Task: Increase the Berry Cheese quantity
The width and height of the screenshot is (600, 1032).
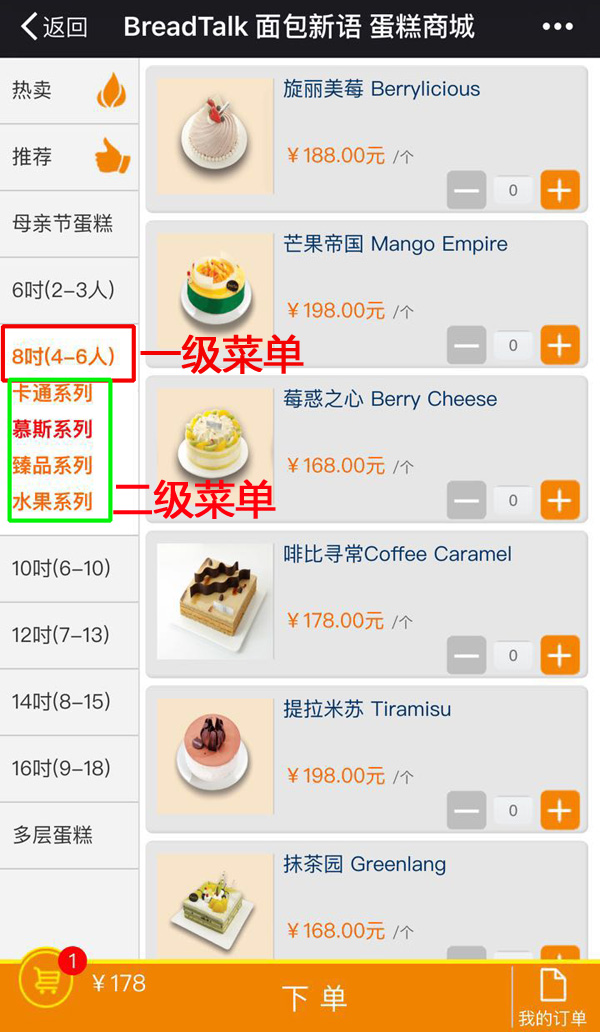Action: tap(560, 500)
